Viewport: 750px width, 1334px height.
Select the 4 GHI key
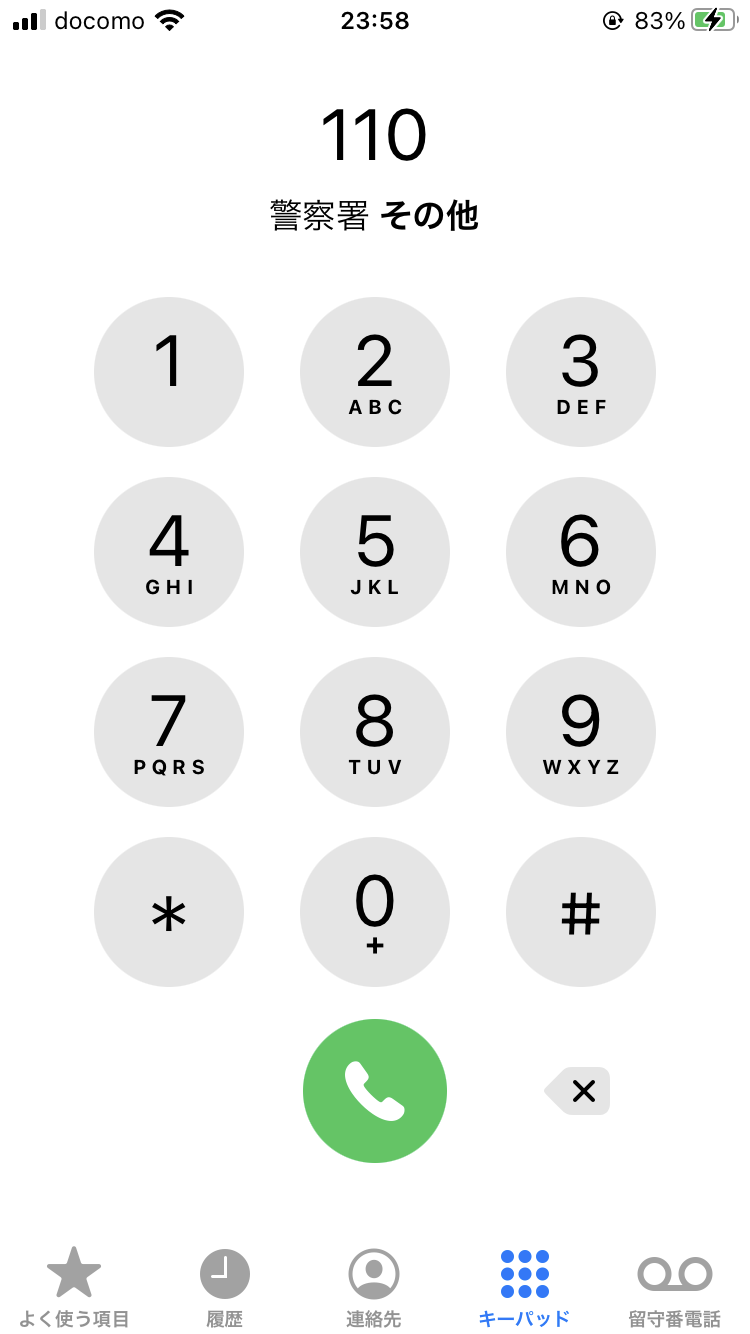click(x=169, y=552)
